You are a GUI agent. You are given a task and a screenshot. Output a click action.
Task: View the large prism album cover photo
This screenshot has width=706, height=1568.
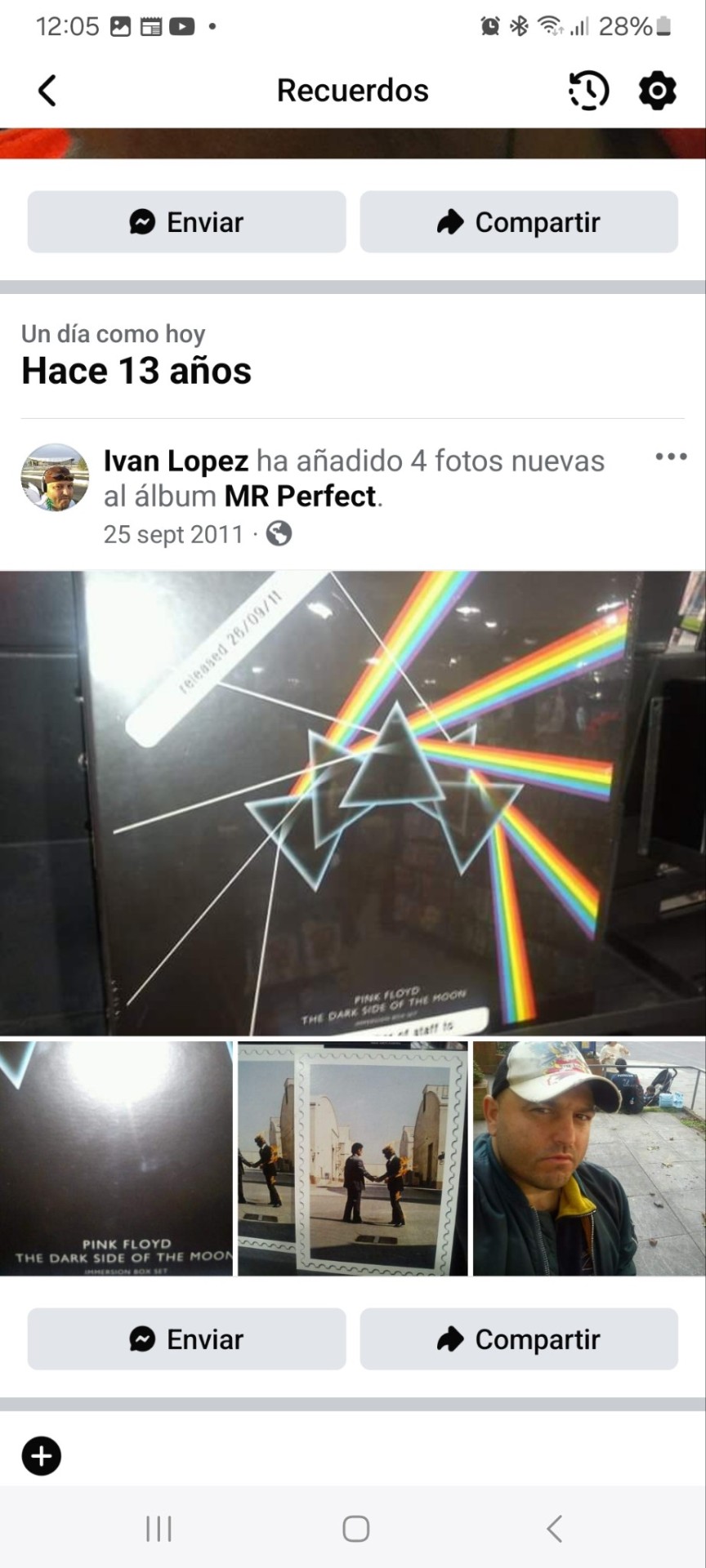[353, 803]
